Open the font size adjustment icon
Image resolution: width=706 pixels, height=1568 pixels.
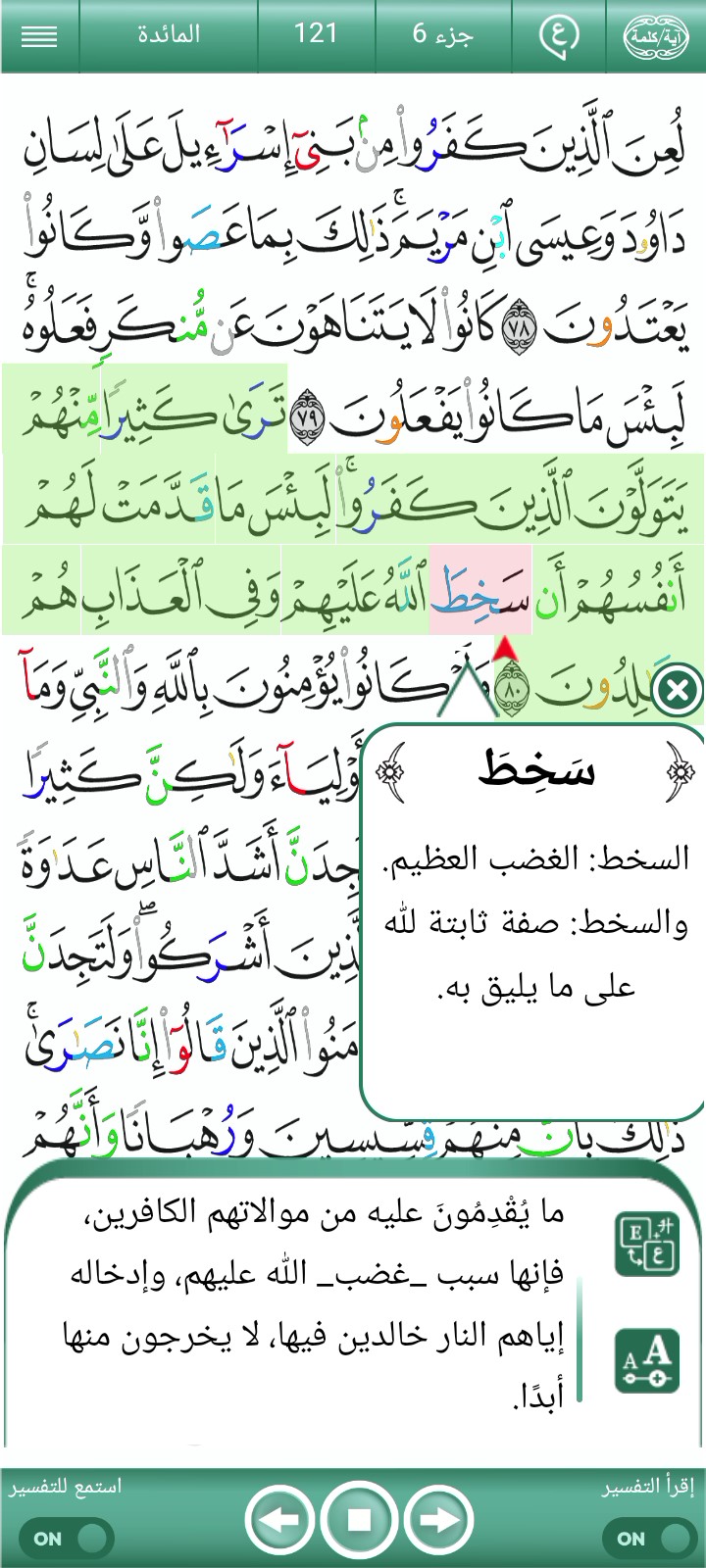[647, 1361]
